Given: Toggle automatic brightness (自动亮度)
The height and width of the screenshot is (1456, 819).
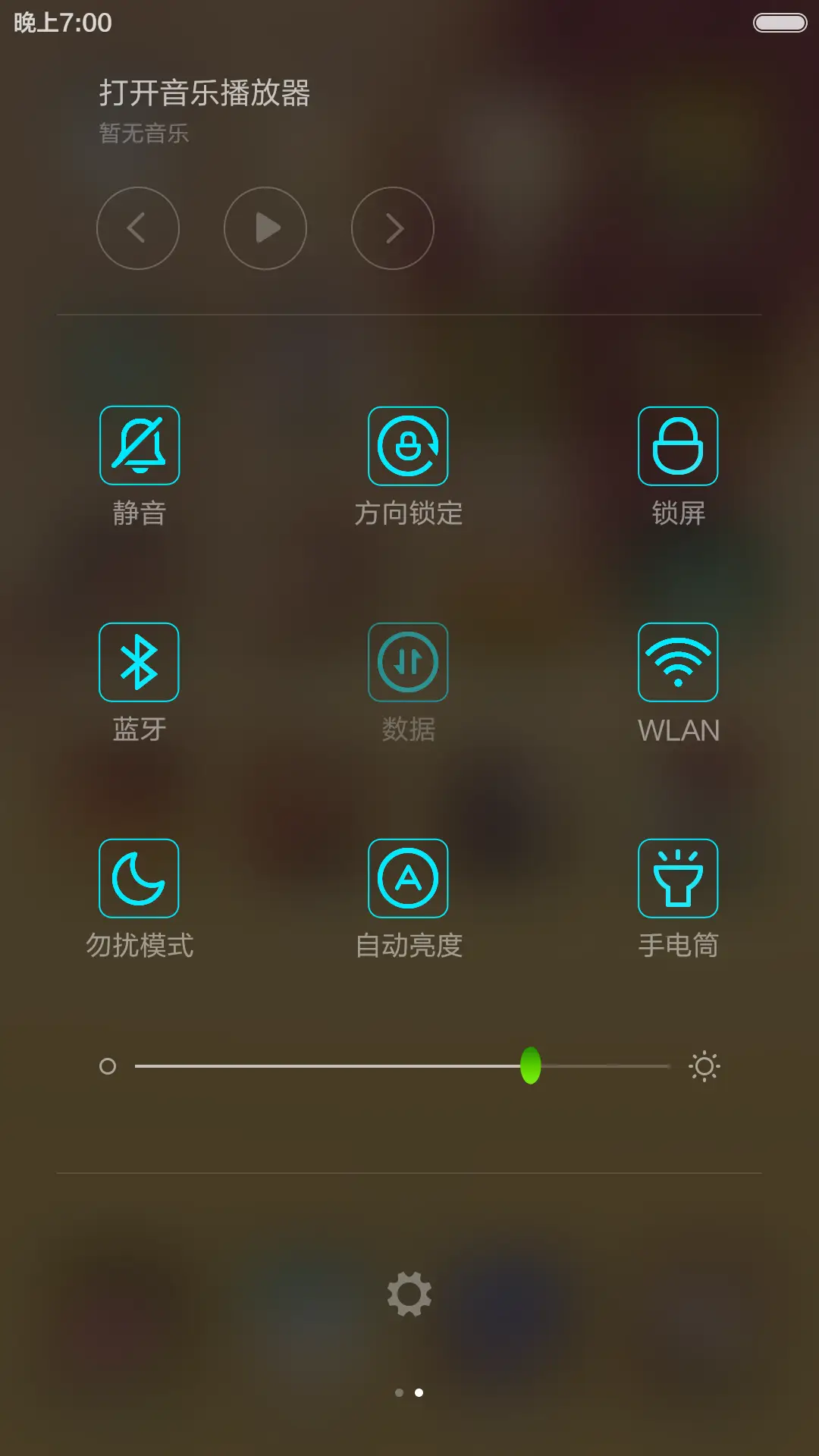Looking at the screenshot, I should click(408, 877).
